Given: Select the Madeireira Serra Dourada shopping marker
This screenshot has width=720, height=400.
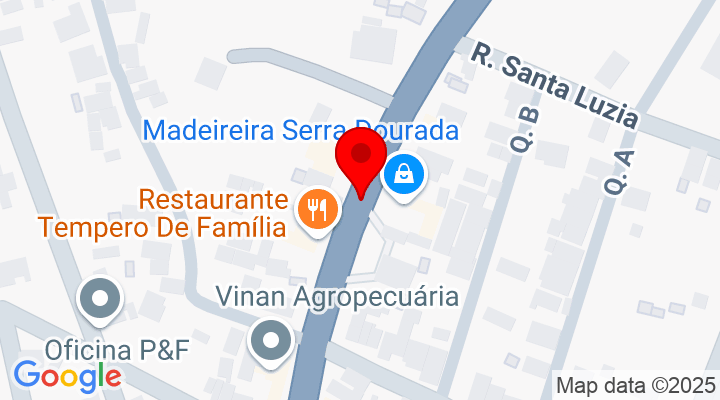Looking at the screenshot, I should (406, 176).
